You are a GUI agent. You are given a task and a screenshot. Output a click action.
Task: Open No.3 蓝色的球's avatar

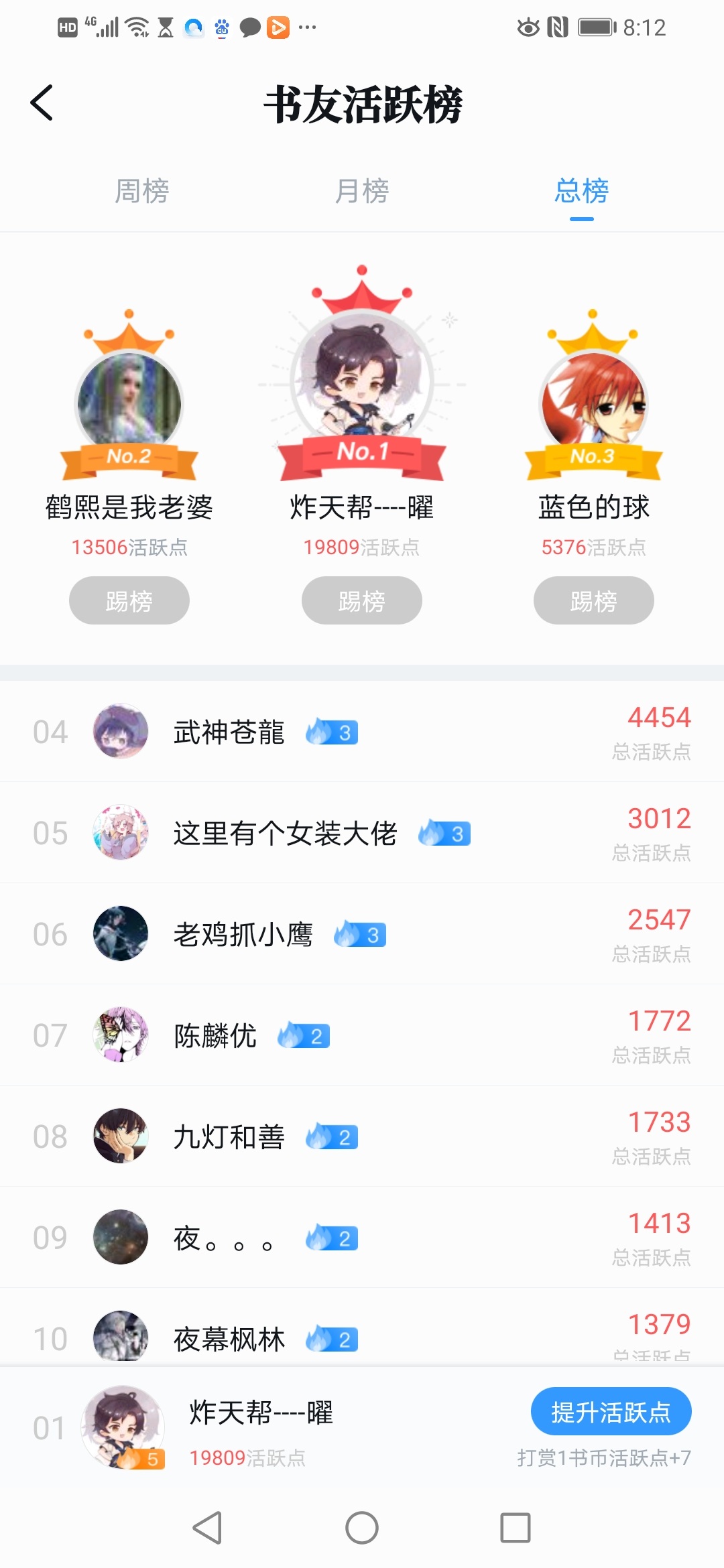click(593, 403)
